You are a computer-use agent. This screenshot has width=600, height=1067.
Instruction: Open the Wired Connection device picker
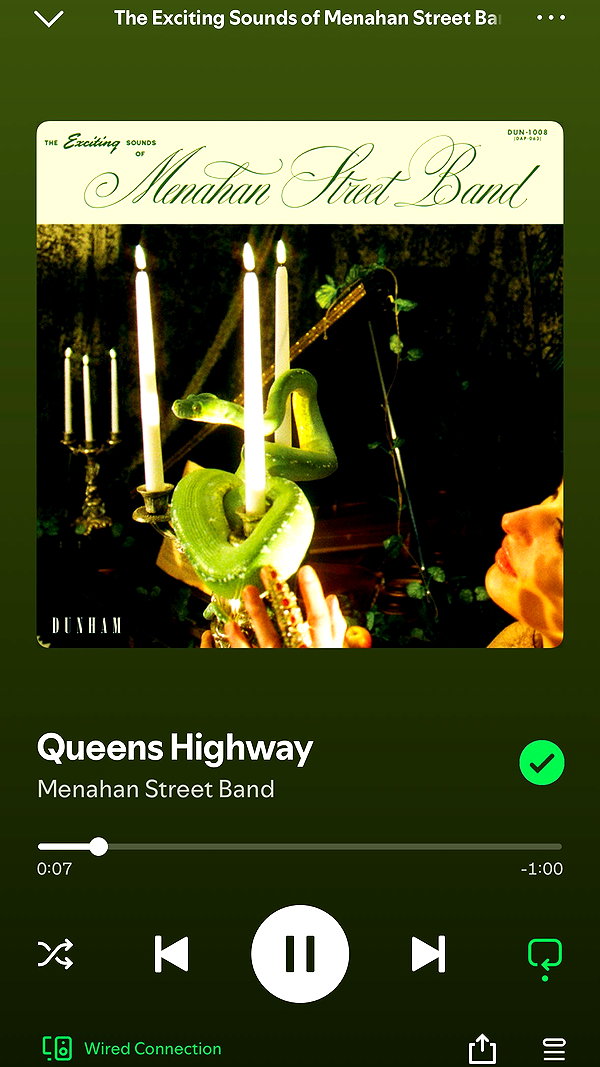[x=132, y=1048]
